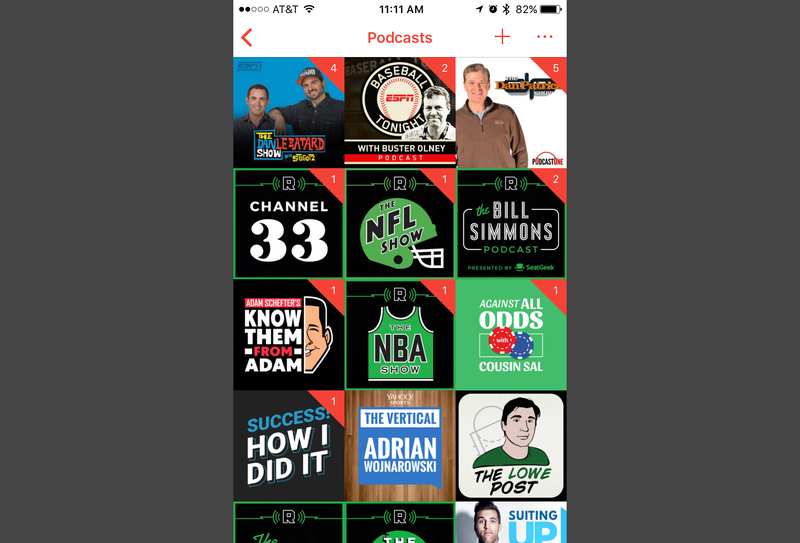Open the Suiting Up podcast tile
This screenshot has width=800, height=543.
click(x=511, y=523)
